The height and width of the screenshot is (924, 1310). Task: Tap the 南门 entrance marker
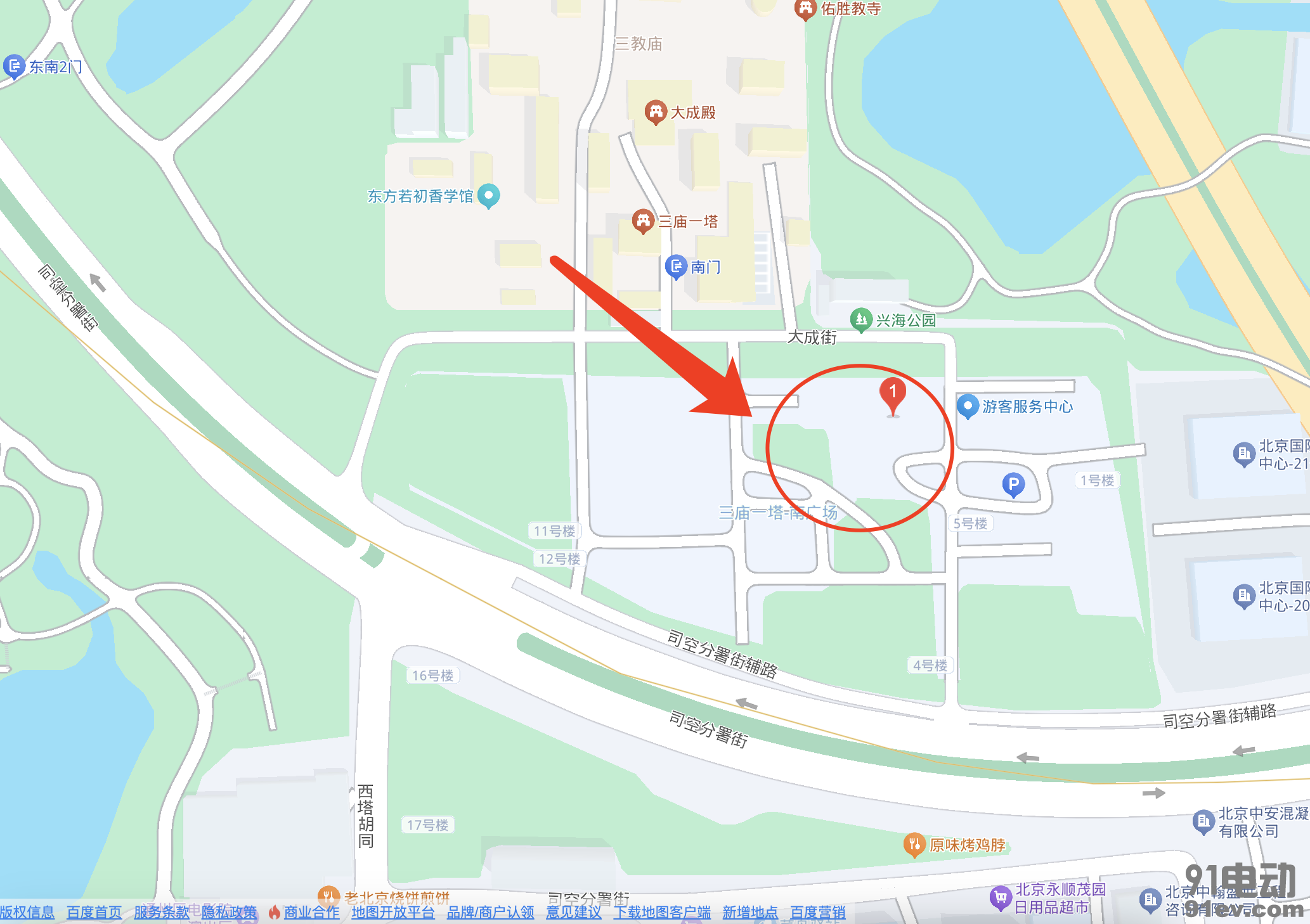[x=676, y=266]
